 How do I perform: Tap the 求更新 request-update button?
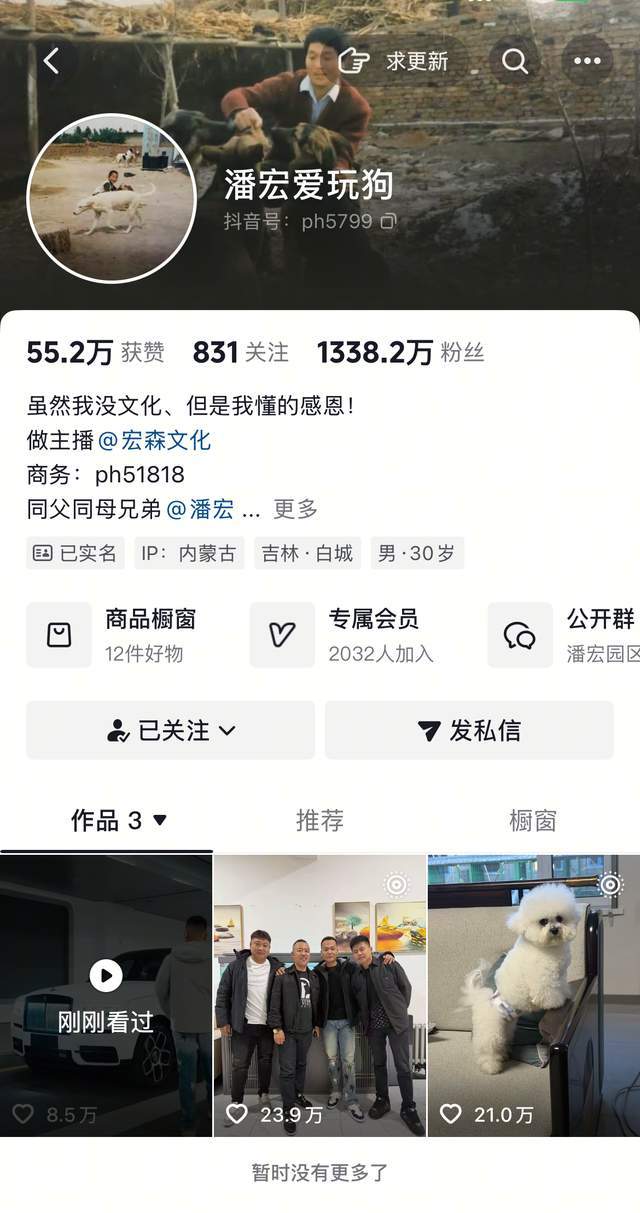click(393, 61)
